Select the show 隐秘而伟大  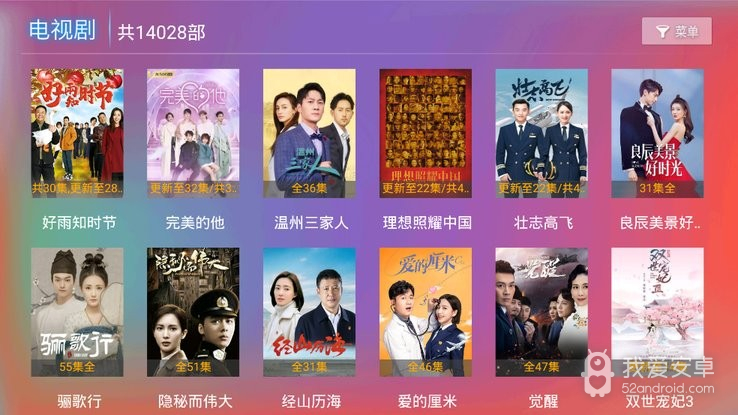pyautogui.click(x=193, y=312)
